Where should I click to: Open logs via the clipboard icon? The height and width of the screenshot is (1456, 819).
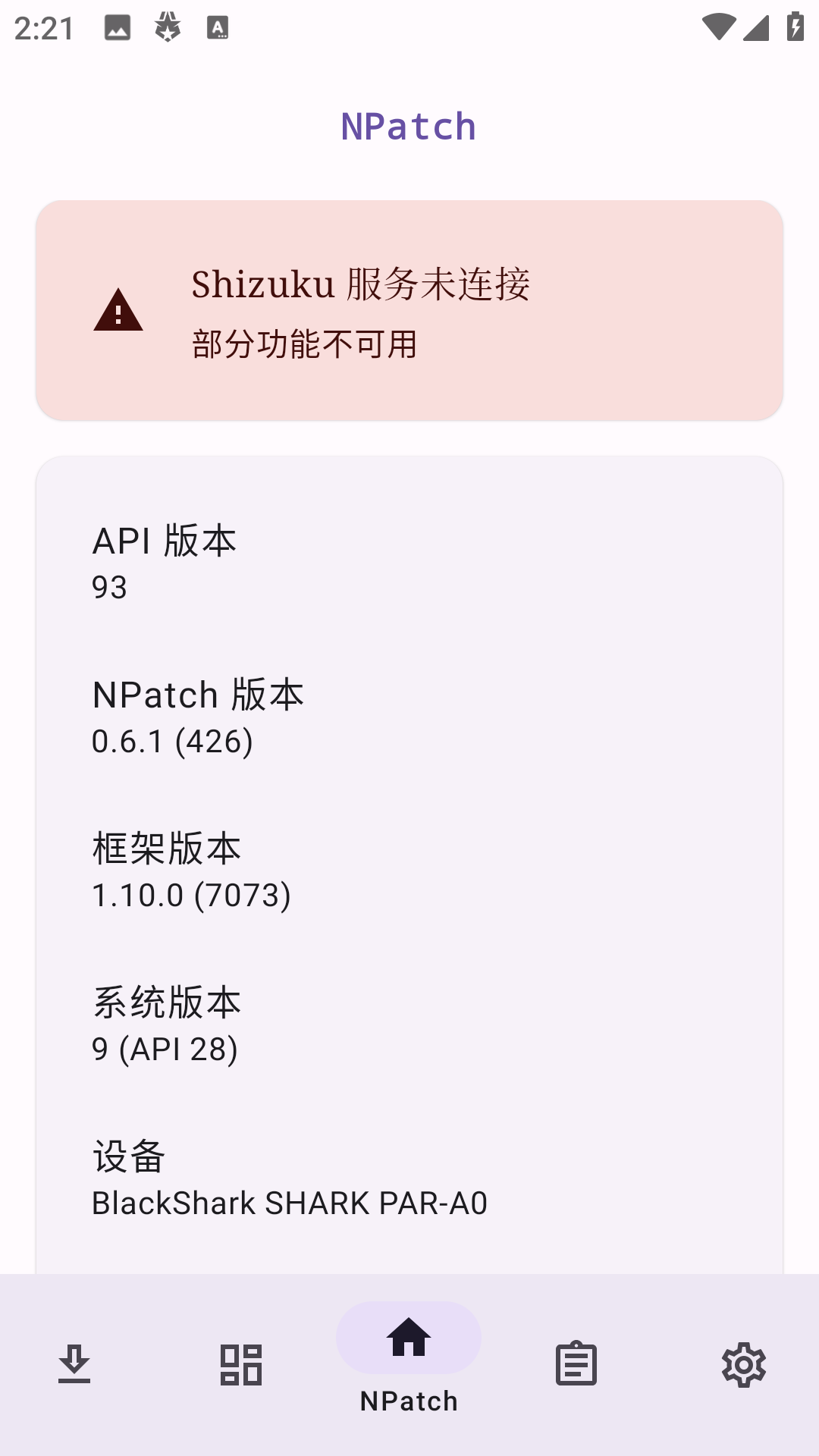tap(575, 1363)
